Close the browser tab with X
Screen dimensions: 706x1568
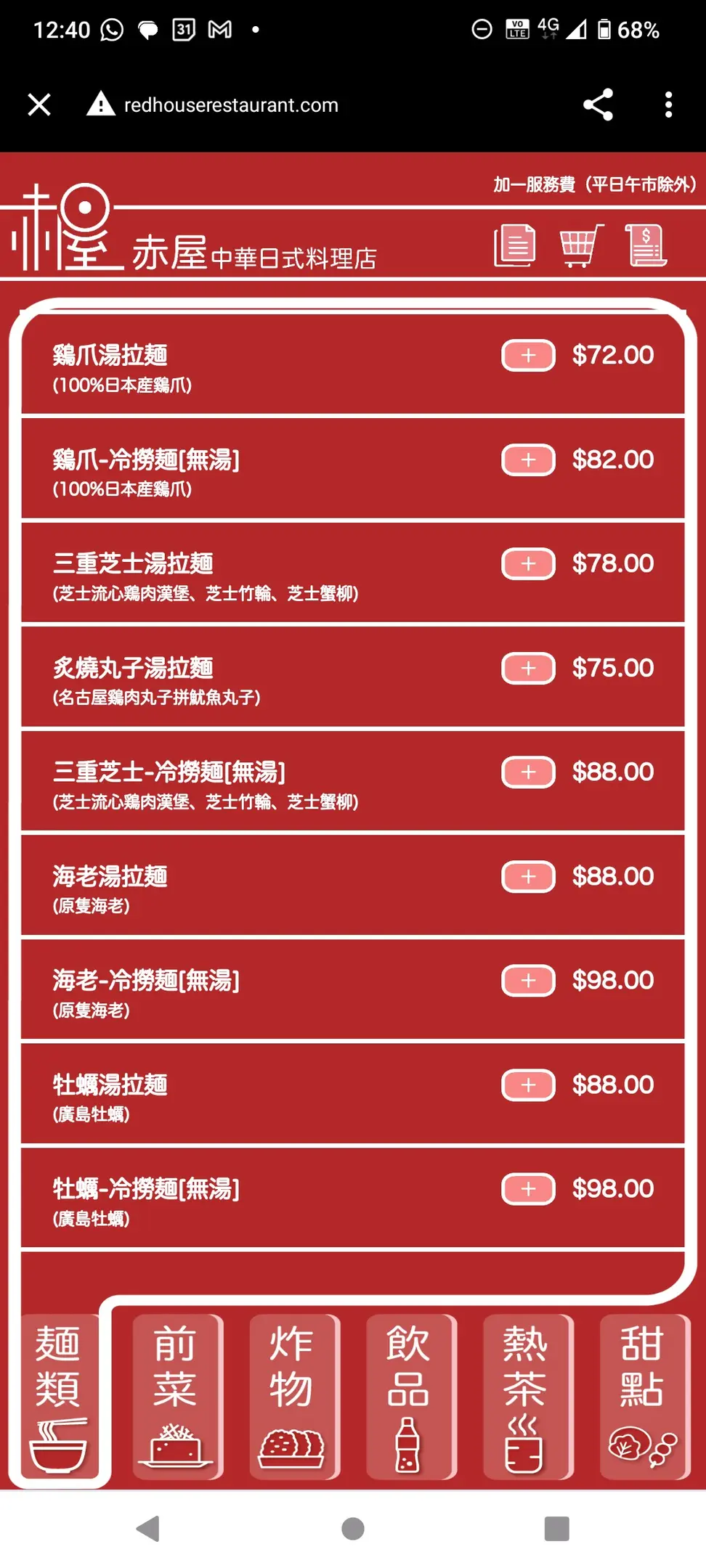click(39, 105)
